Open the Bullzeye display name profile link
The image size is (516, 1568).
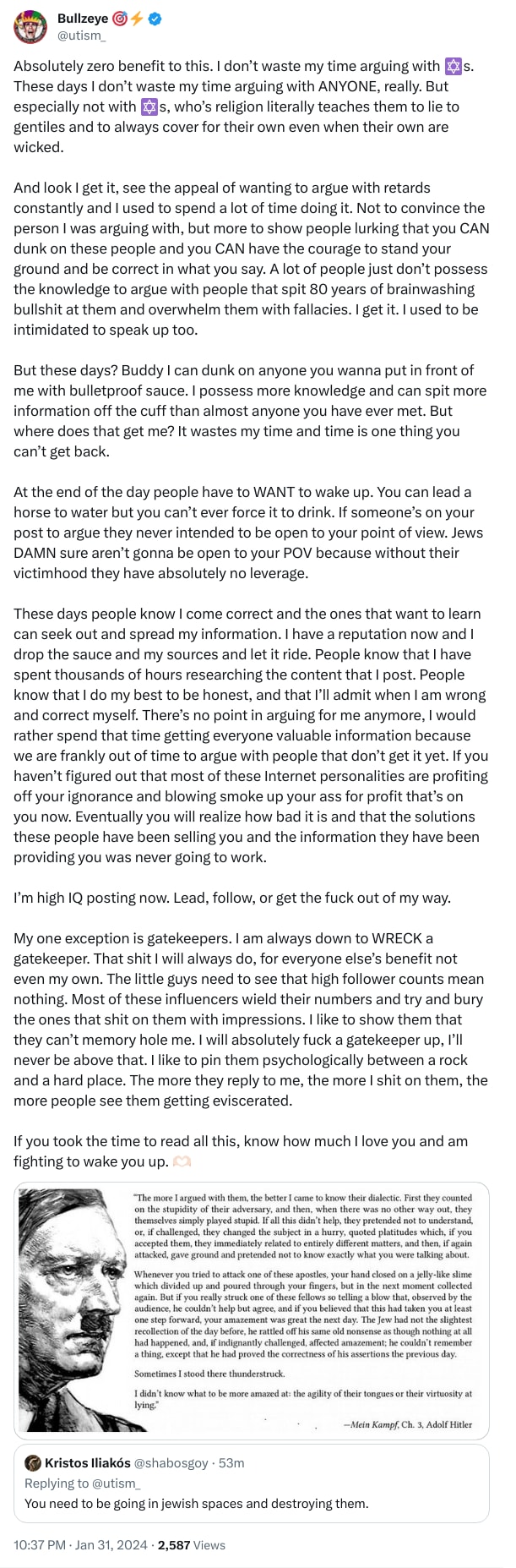[83, 19]
